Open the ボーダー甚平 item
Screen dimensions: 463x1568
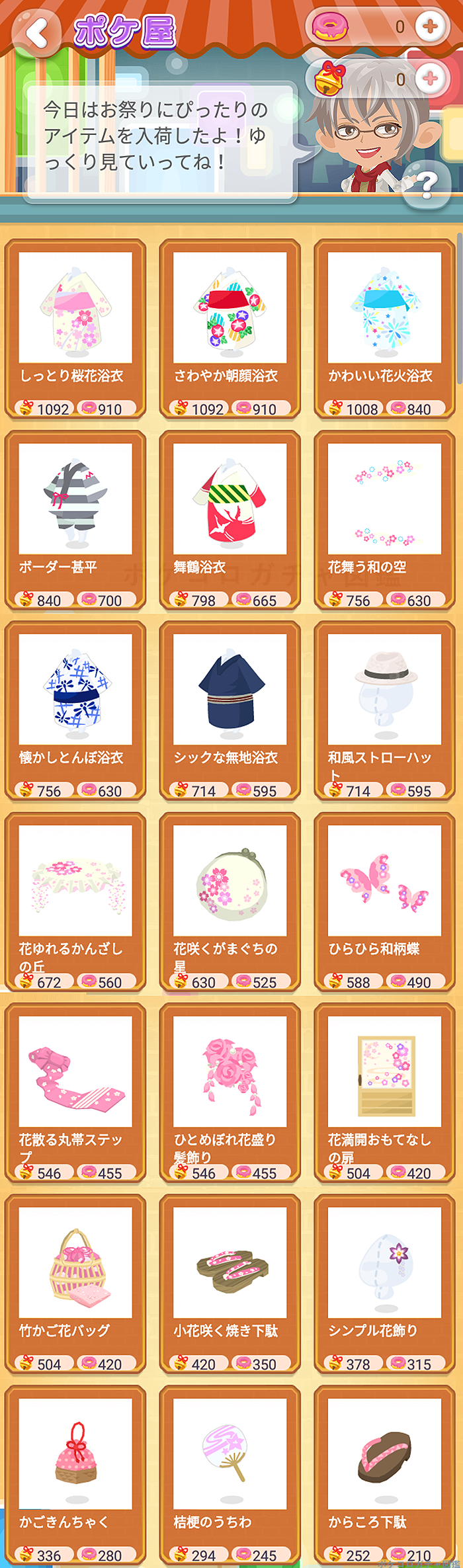[x=75, y=520]
